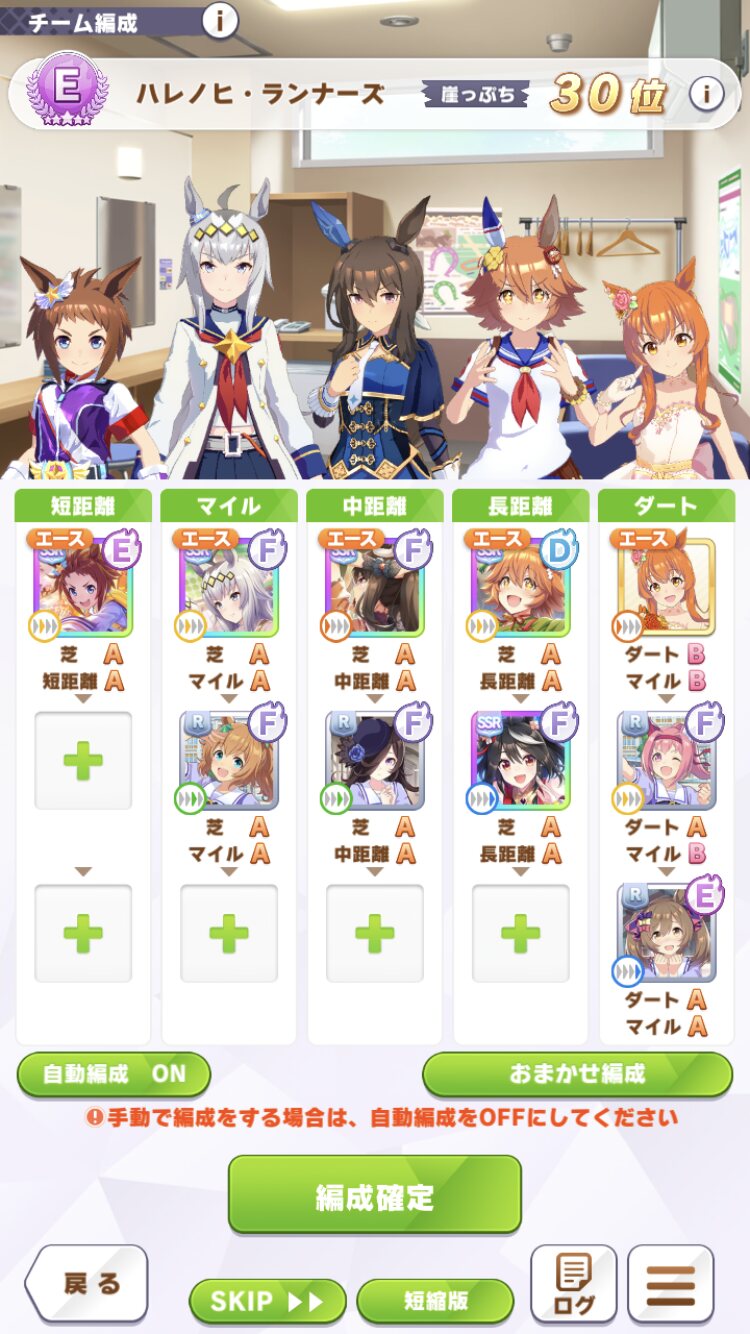
Task: Add a third runner to 中距離
Action: tap(375, 933)
